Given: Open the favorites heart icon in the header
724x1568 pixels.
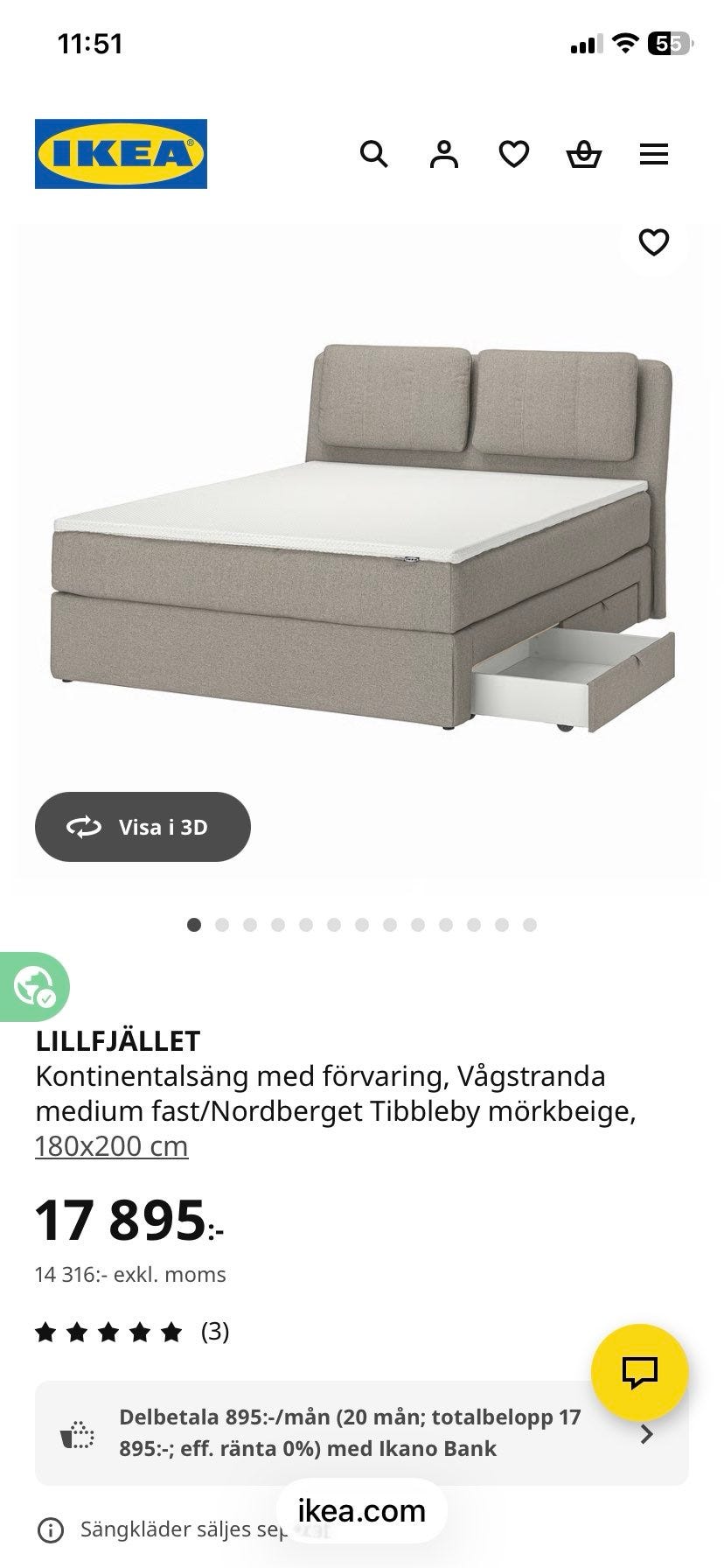Looking at the screenshot, I should point(515,153).
